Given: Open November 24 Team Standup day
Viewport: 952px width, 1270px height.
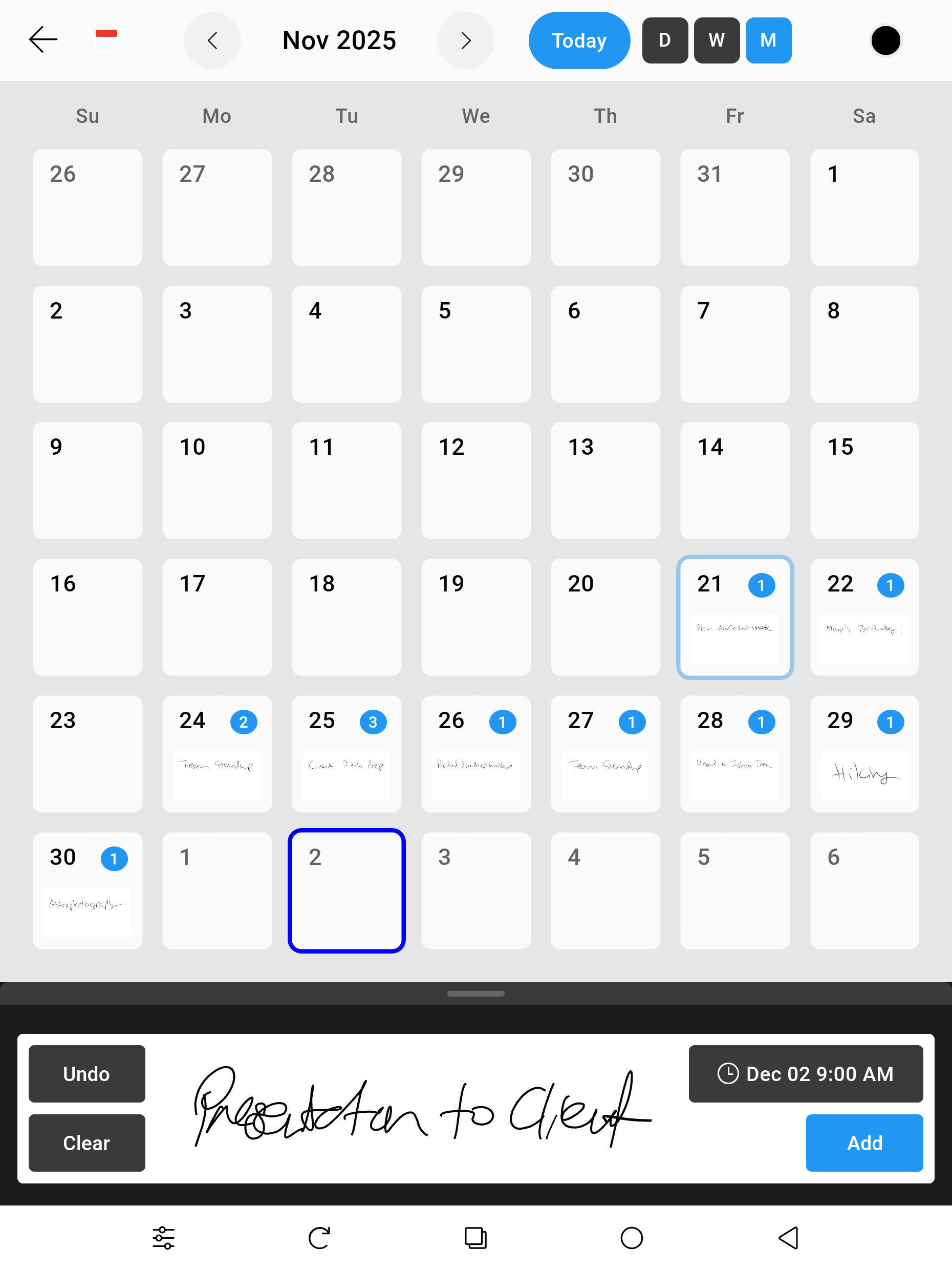Looking at the screenshot, I should pyautogui.click(x=217, y=753).
